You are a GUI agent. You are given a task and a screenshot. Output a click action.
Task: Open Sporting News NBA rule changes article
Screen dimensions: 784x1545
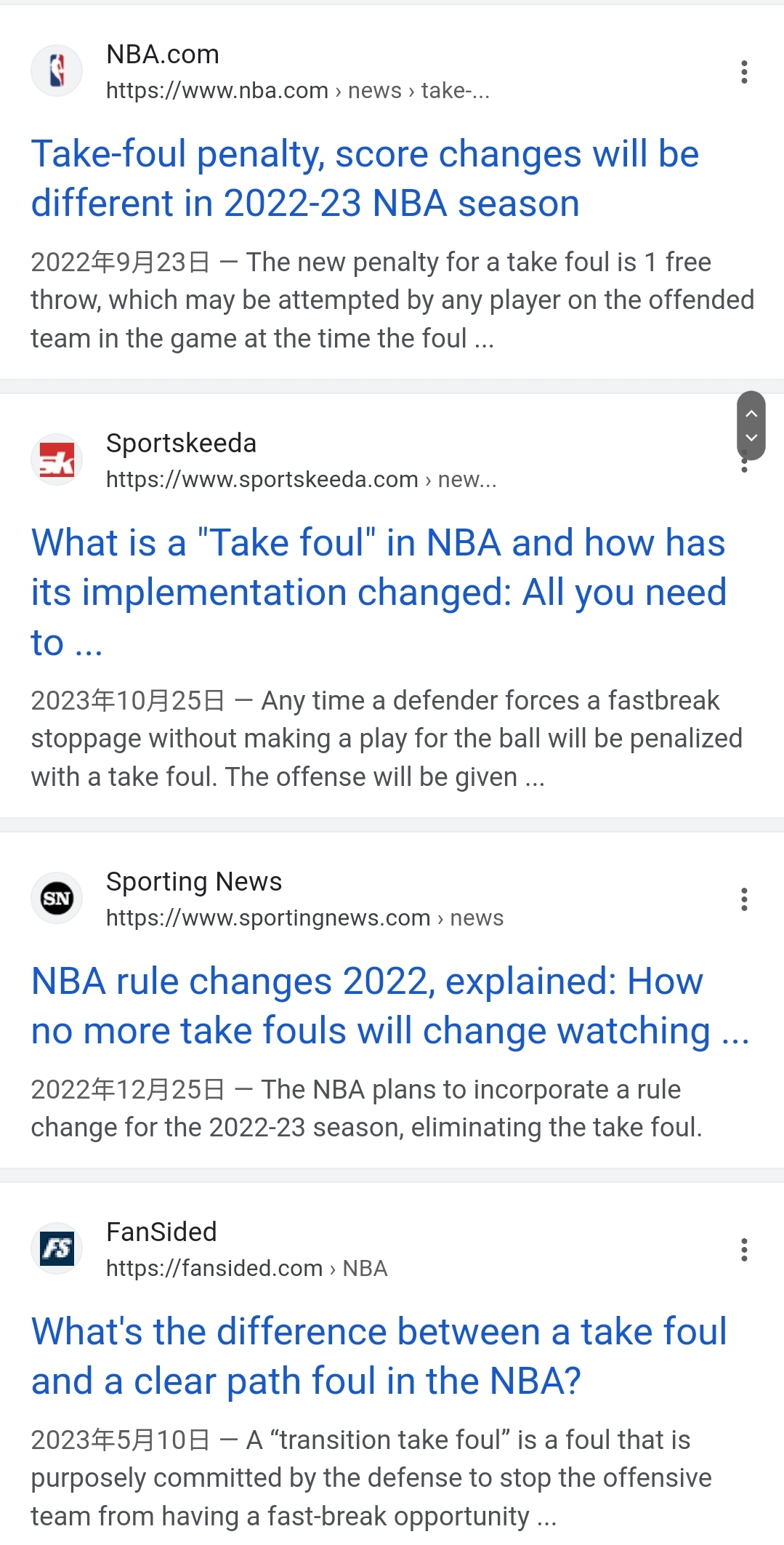[x=390, y=1006]
